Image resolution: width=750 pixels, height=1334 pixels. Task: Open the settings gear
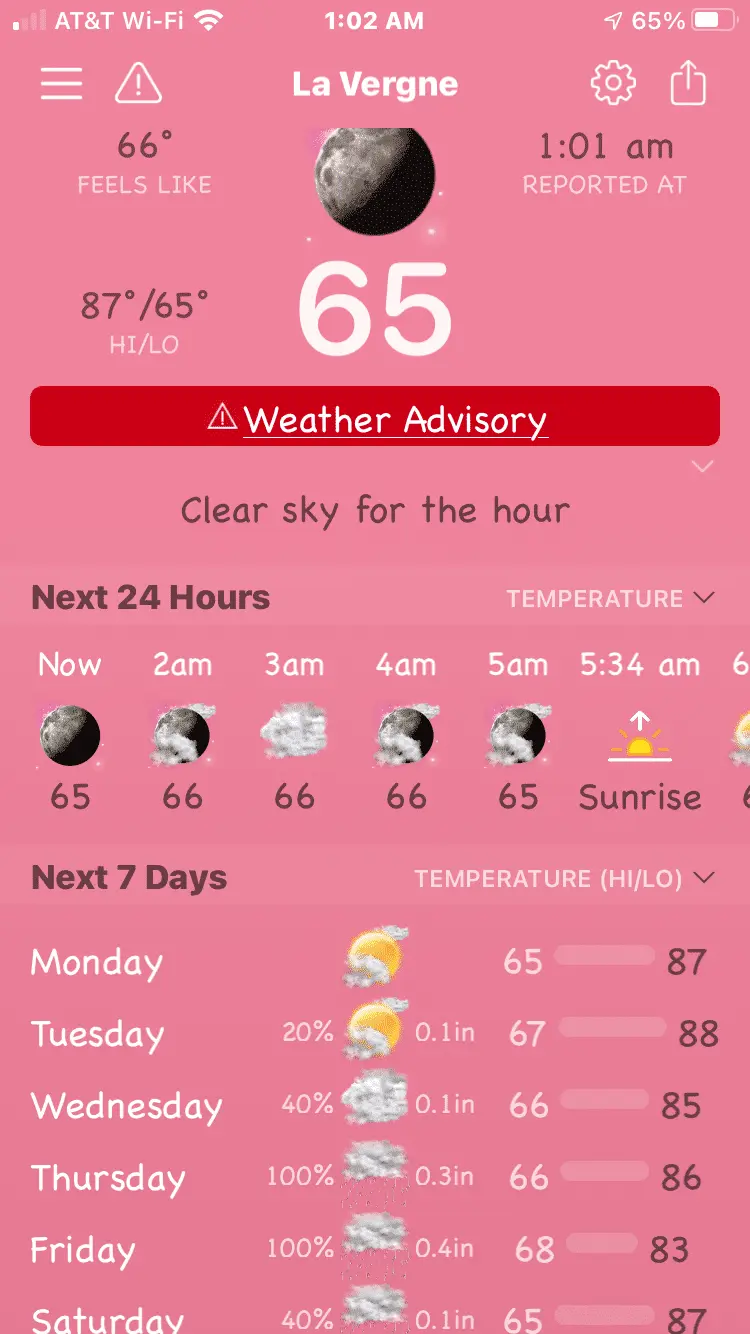(613, 84)
